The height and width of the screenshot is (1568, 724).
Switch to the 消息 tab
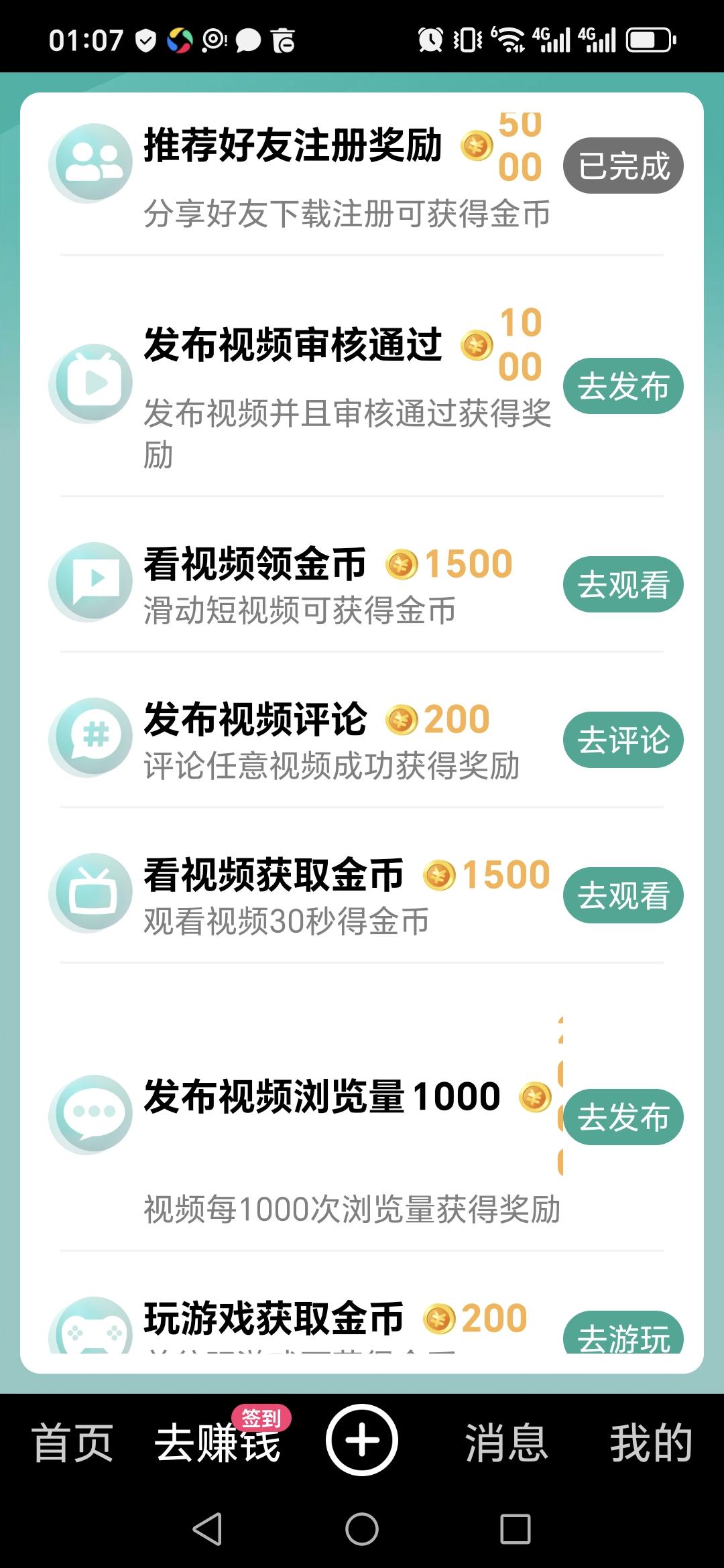(x=507, y=1442)
